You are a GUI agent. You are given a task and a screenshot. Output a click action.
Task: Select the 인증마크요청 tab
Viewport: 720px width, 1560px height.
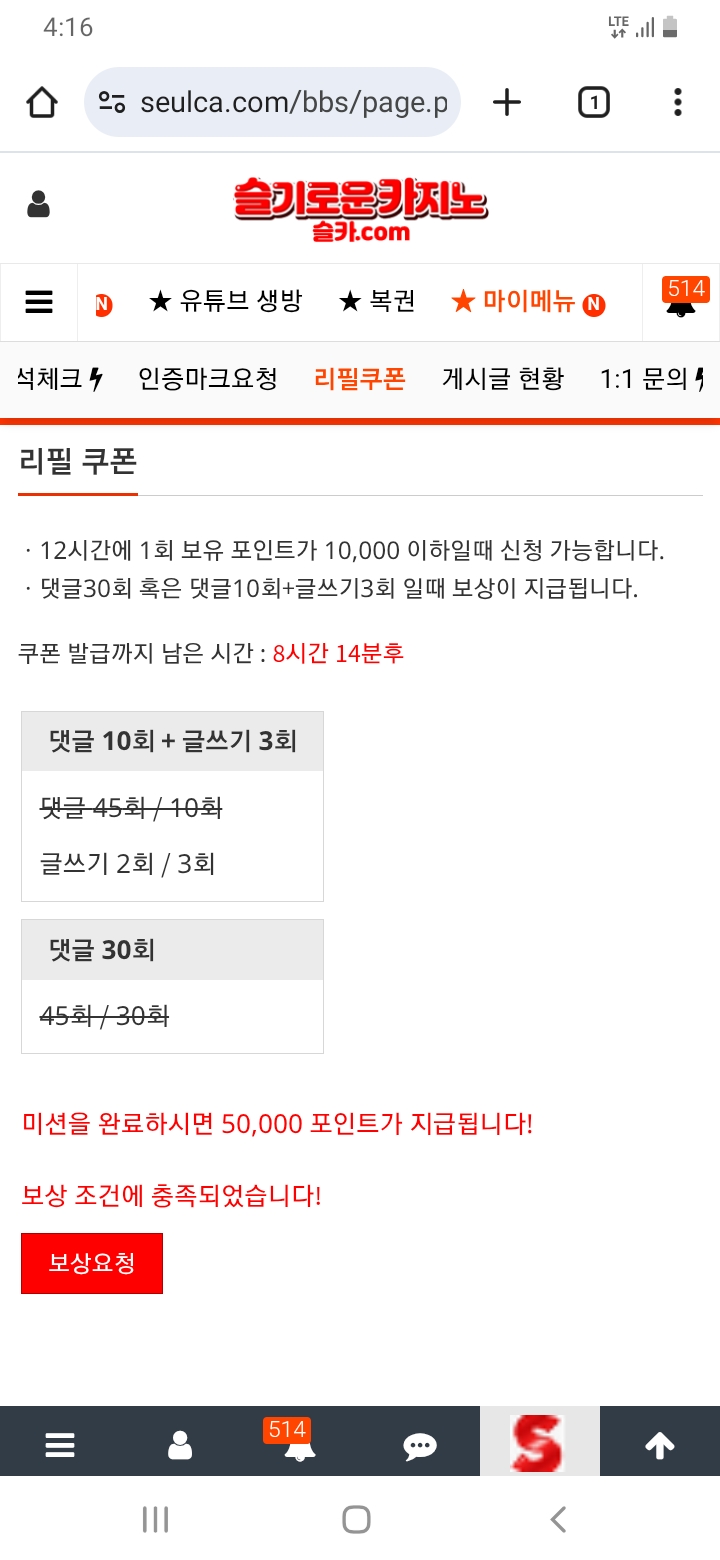(208, 379)
